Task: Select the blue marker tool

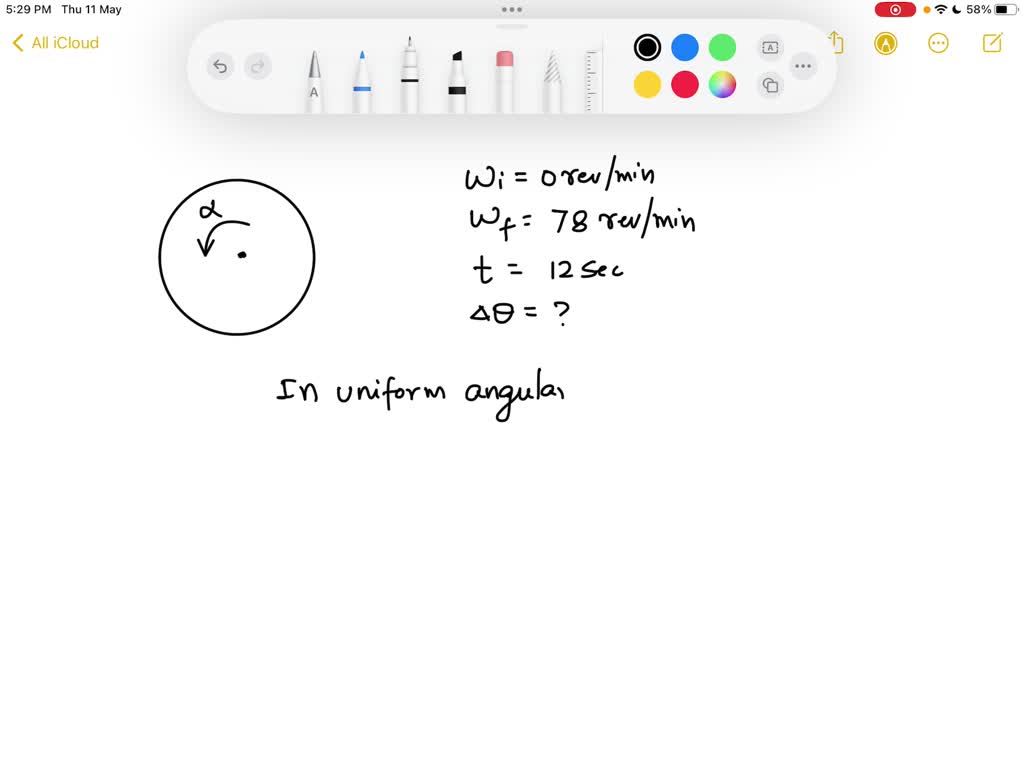Action: (362, 80)
